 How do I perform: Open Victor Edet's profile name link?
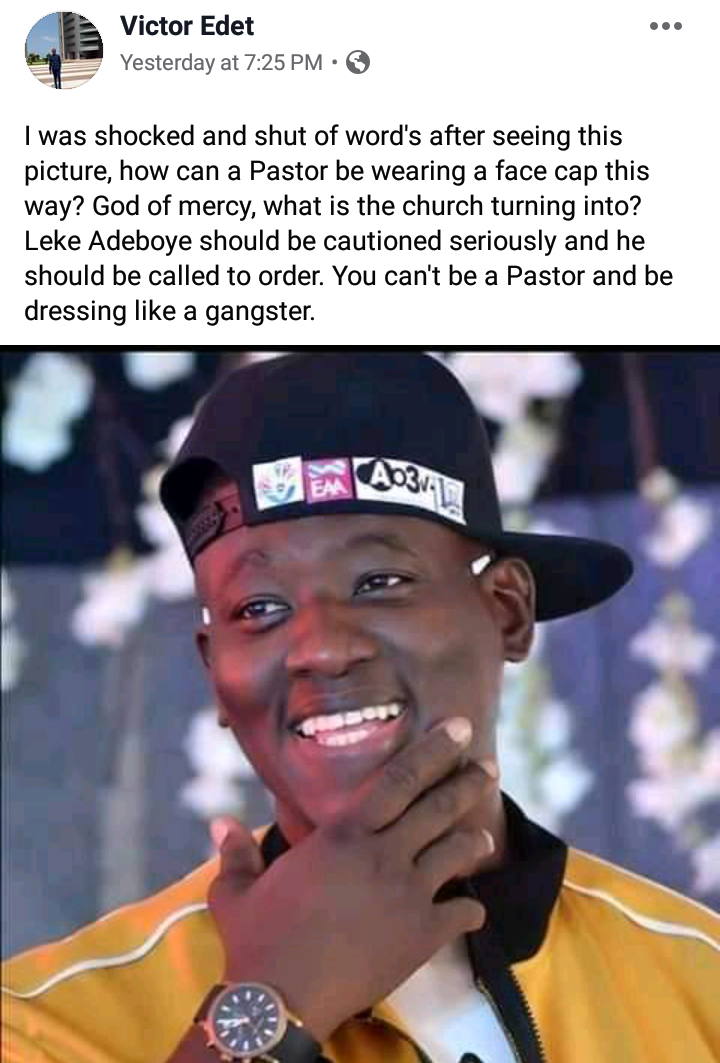coord(187,26)
